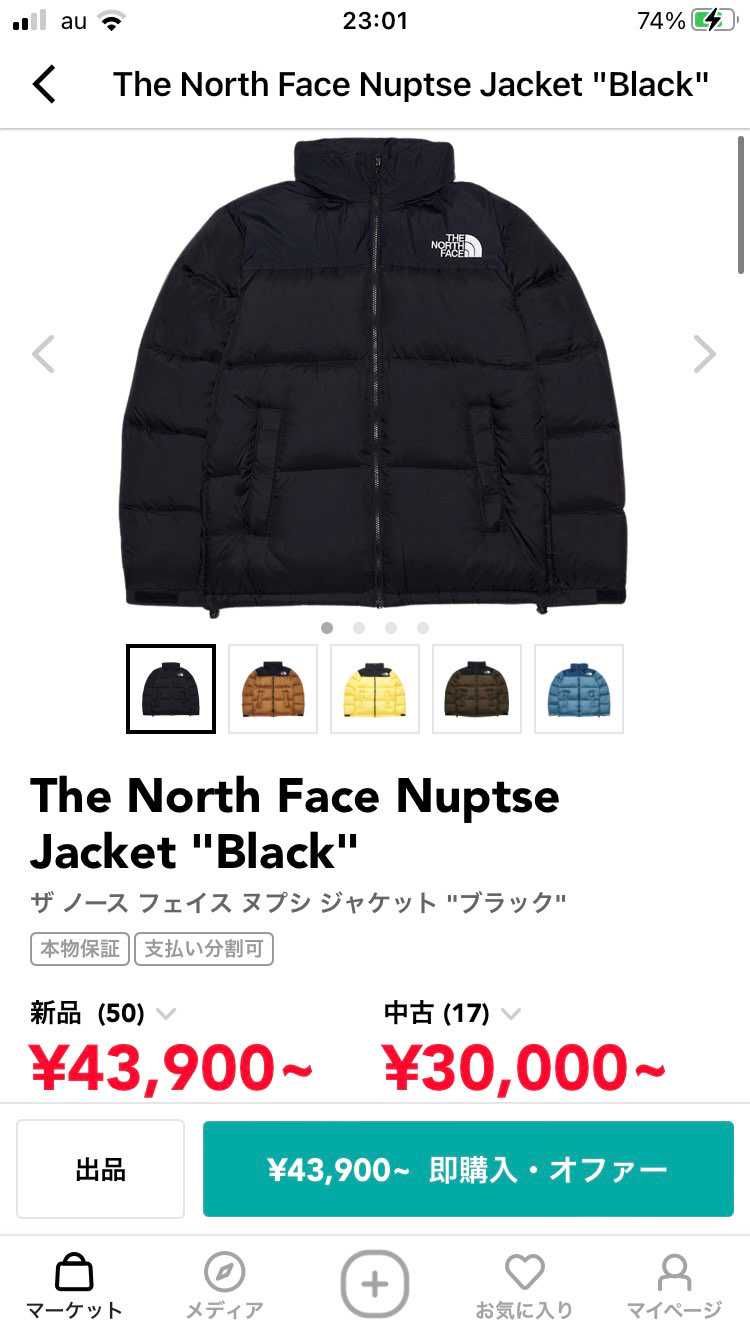This screenshot has width=750, height=1334.
Task: Select the blue jacket color thumbnail
Action: click(579, 689)
